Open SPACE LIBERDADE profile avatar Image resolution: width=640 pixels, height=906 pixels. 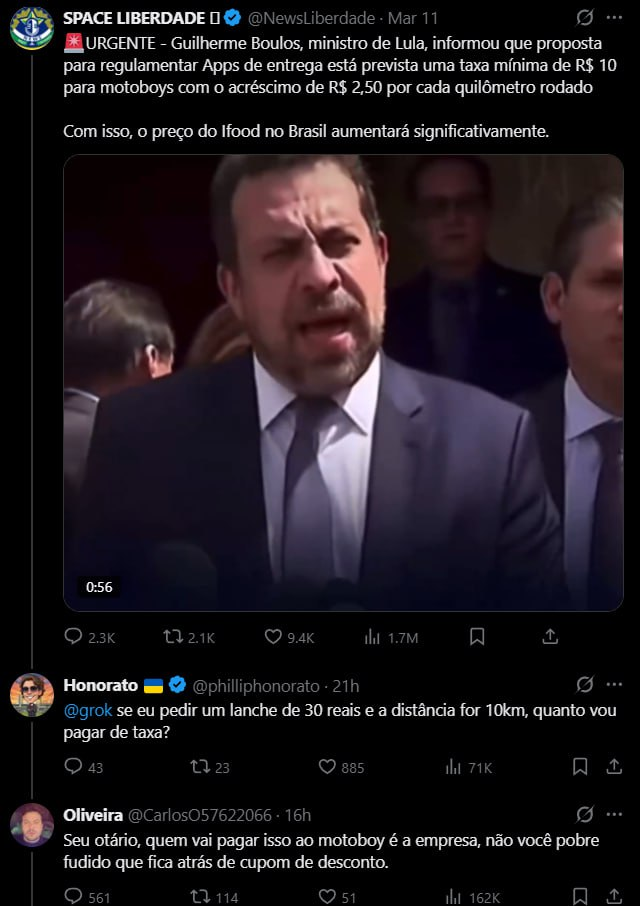[x=32, y=27]
